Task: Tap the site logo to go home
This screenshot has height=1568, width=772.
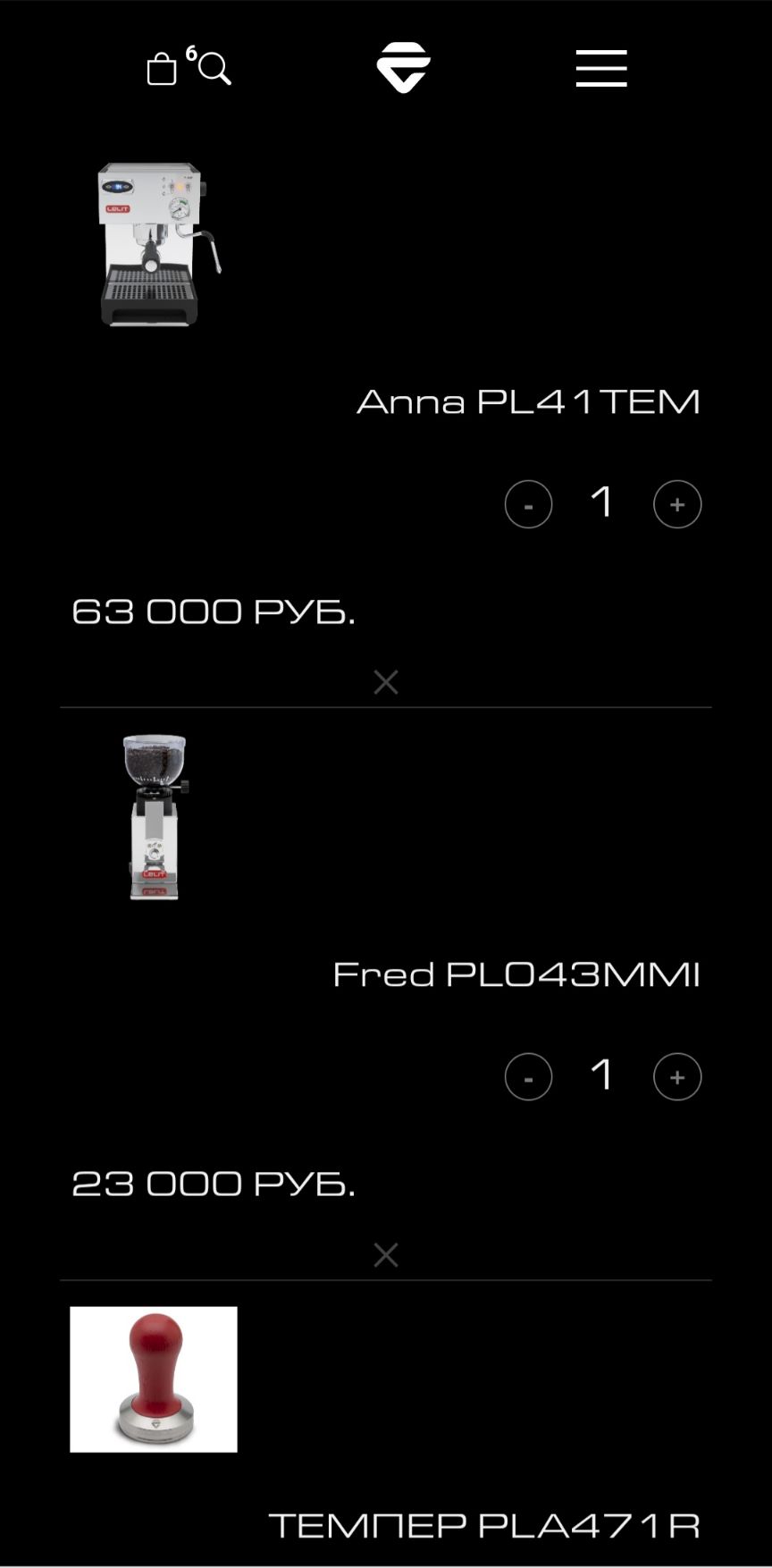Action: click(x=403, y=67)
